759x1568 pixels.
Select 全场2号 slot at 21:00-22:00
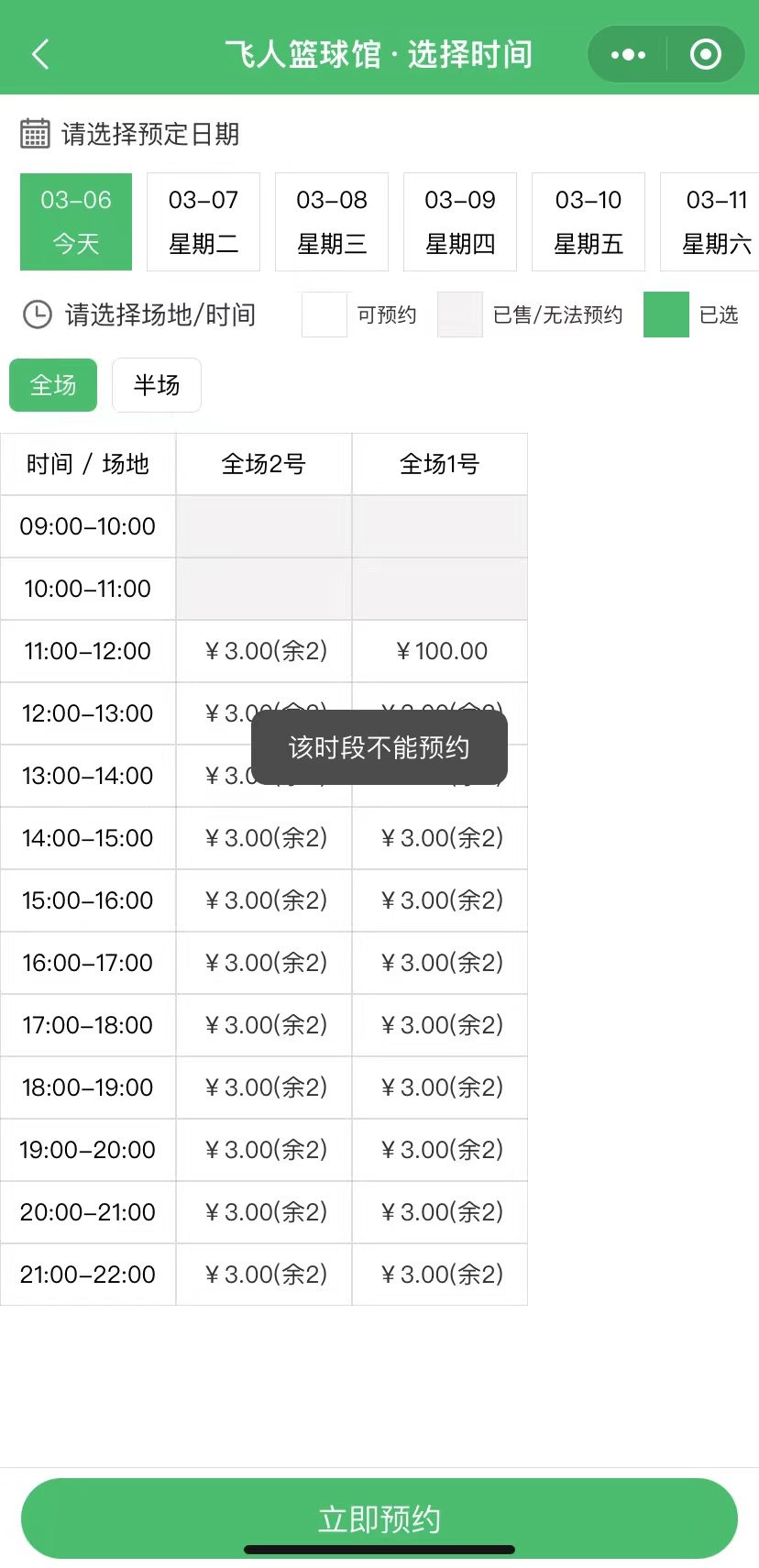pyautogui.click(x=264, y=1275)
